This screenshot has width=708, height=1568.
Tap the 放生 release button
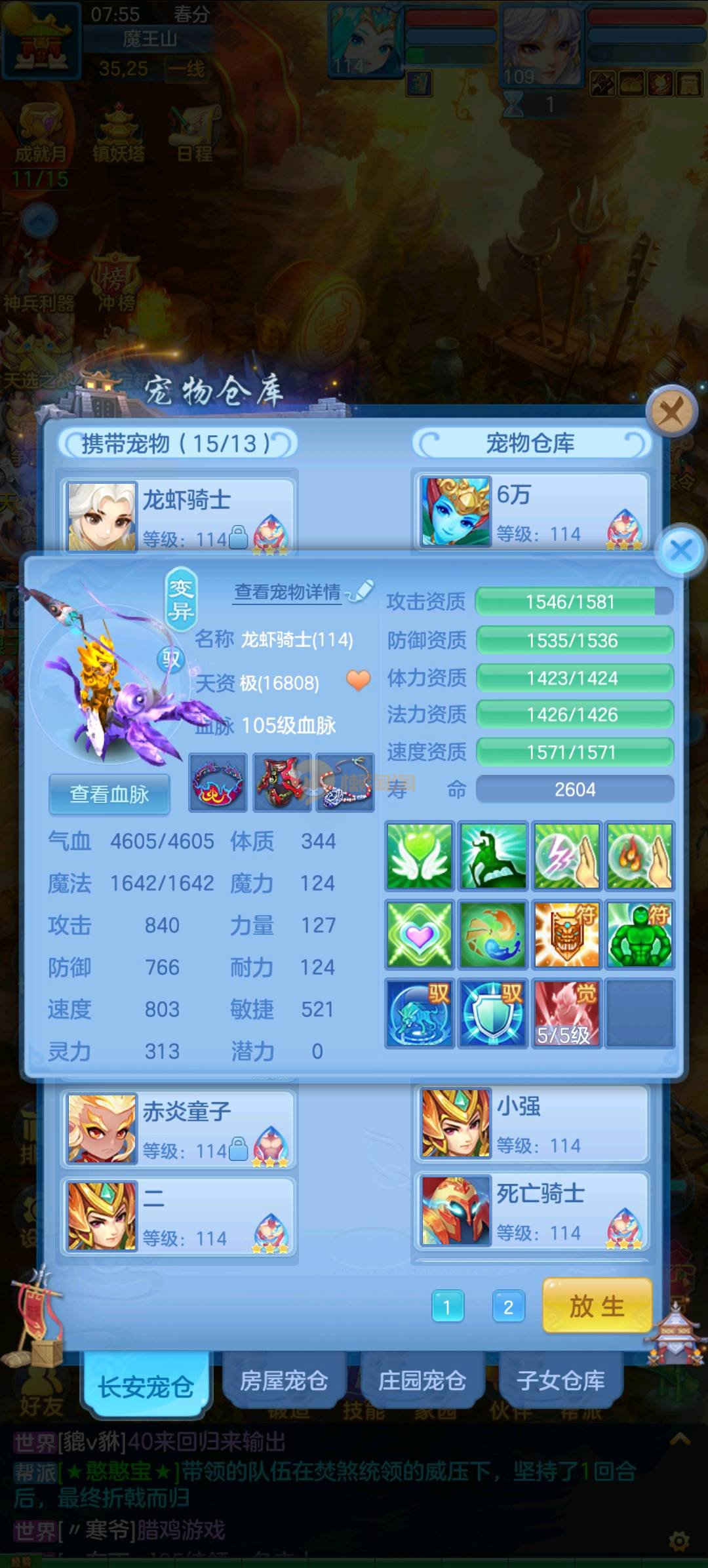click(597, 1306)
